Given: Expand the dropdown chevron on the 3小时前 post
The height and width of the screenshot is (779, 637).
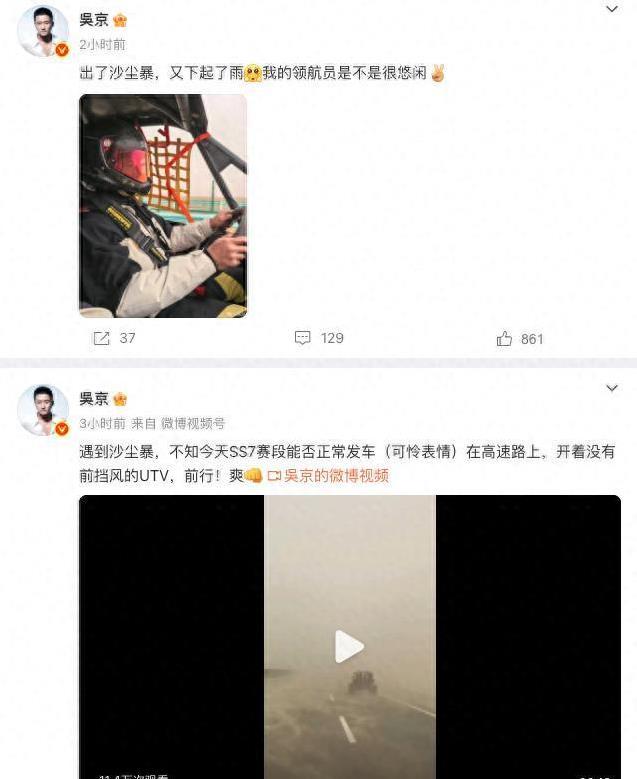Looking at the screenshot, I should pos(612,388).
